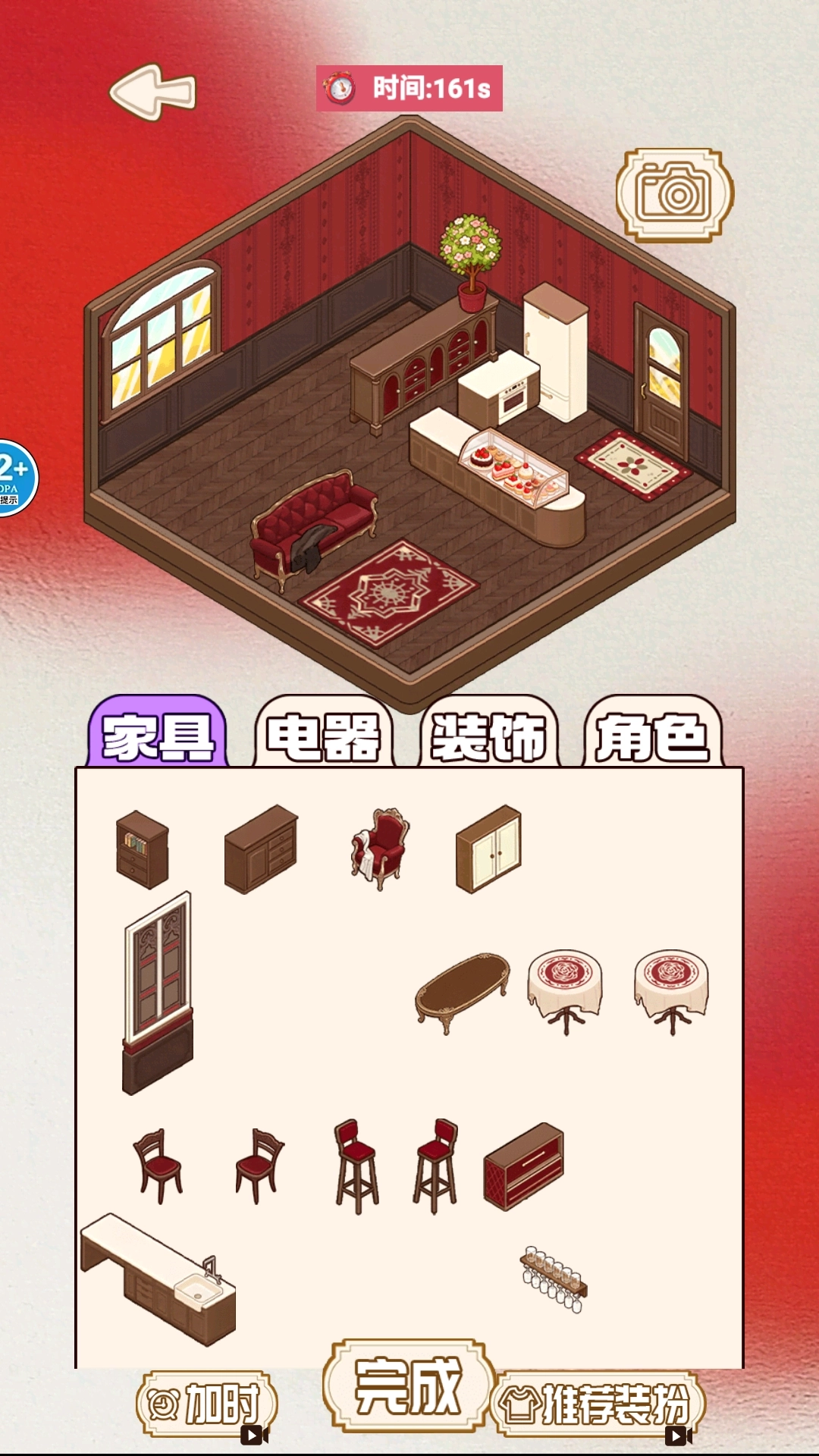Choose the oval wooden coffee table
This screenshot has height=1456, width=819.
click(463, 990)
